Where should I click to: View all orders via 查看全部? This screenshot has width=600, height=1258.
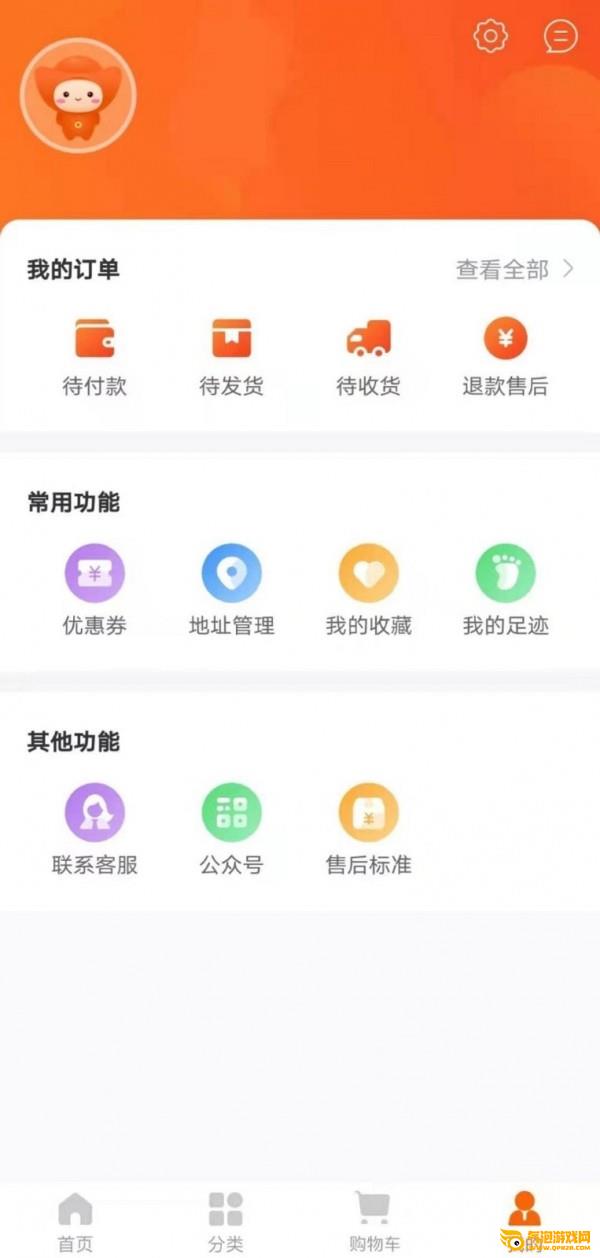pos(514,269)
